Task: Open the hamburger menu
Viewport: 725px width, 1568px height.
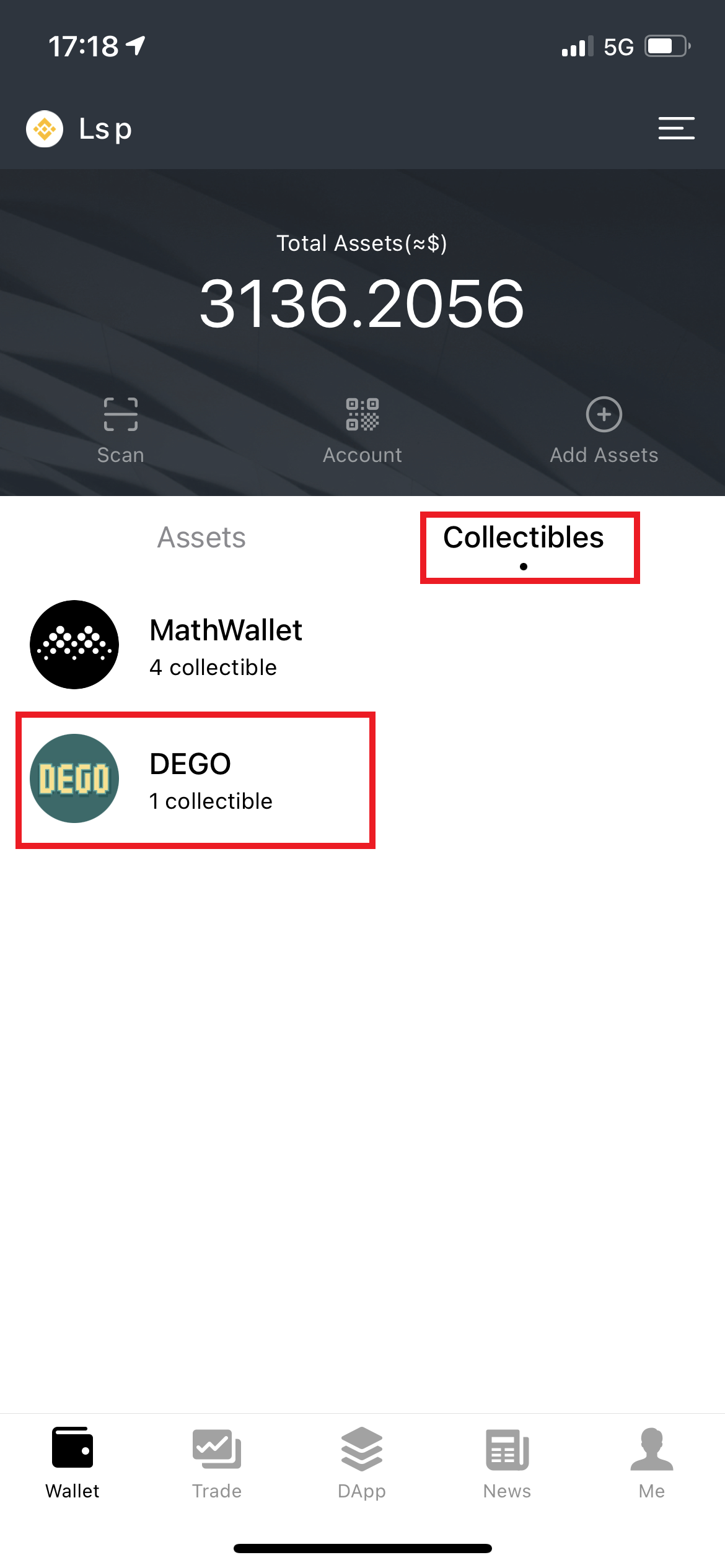Action: [x=676, y=128]
